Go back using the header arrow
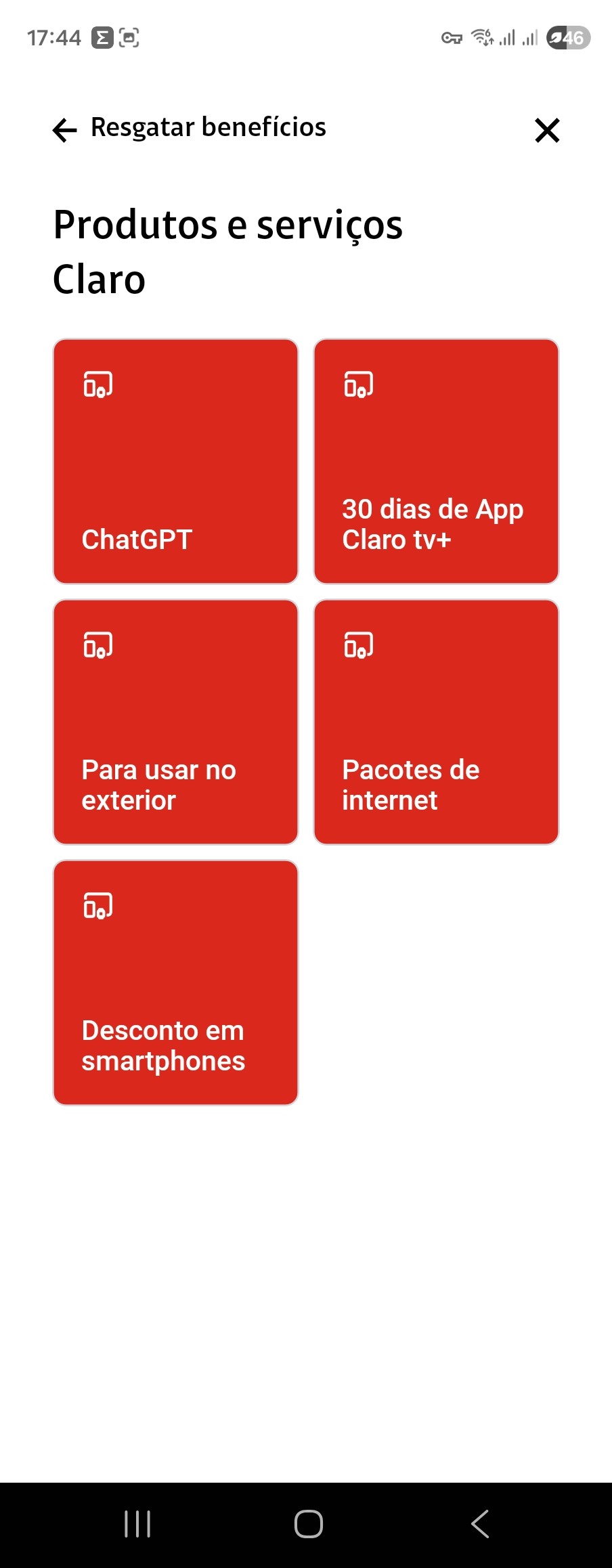This screenshot has height=1568, width=612. click(x=65, y=130)
